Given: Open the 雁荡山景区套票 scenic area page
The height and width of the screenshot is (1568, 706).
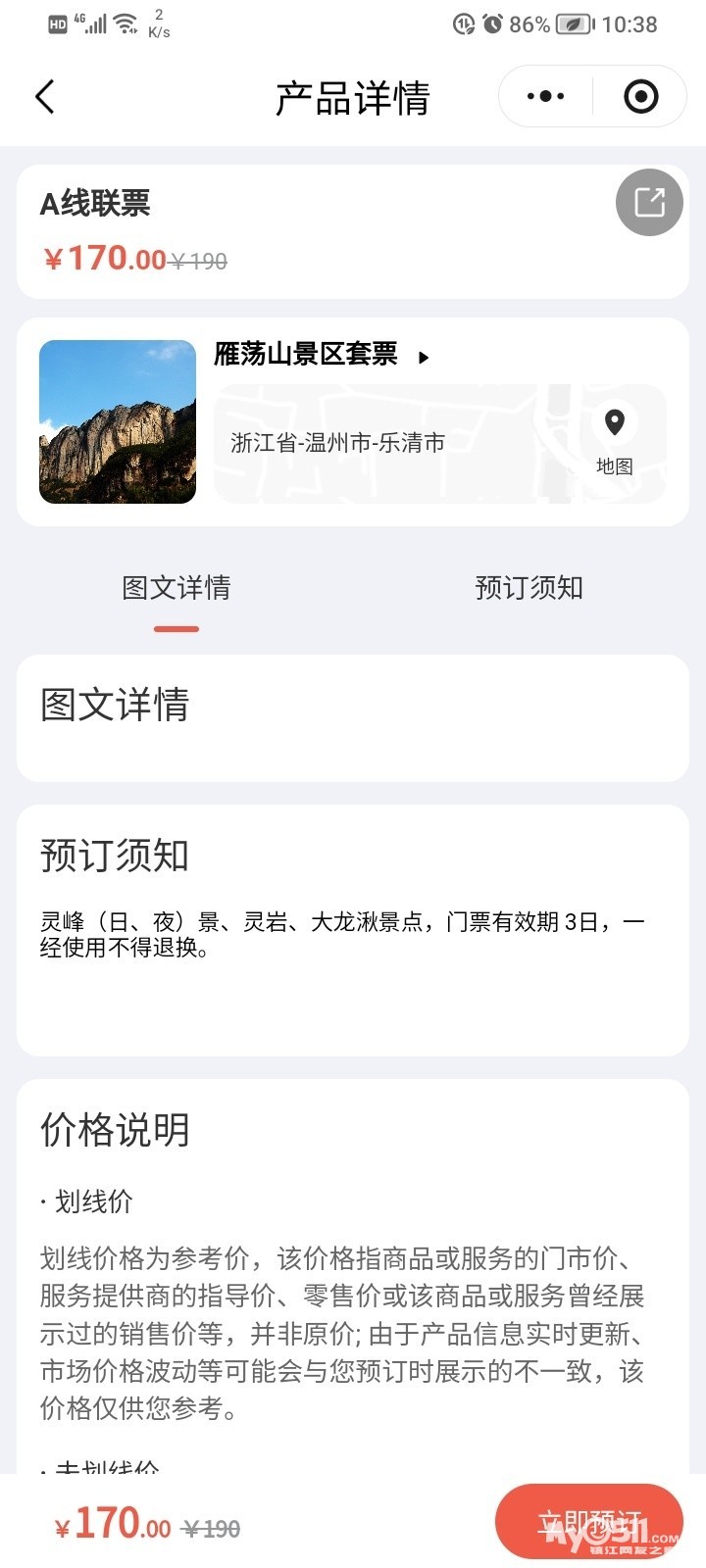Looking at the screenshot, I should click(x=321, y=355).
